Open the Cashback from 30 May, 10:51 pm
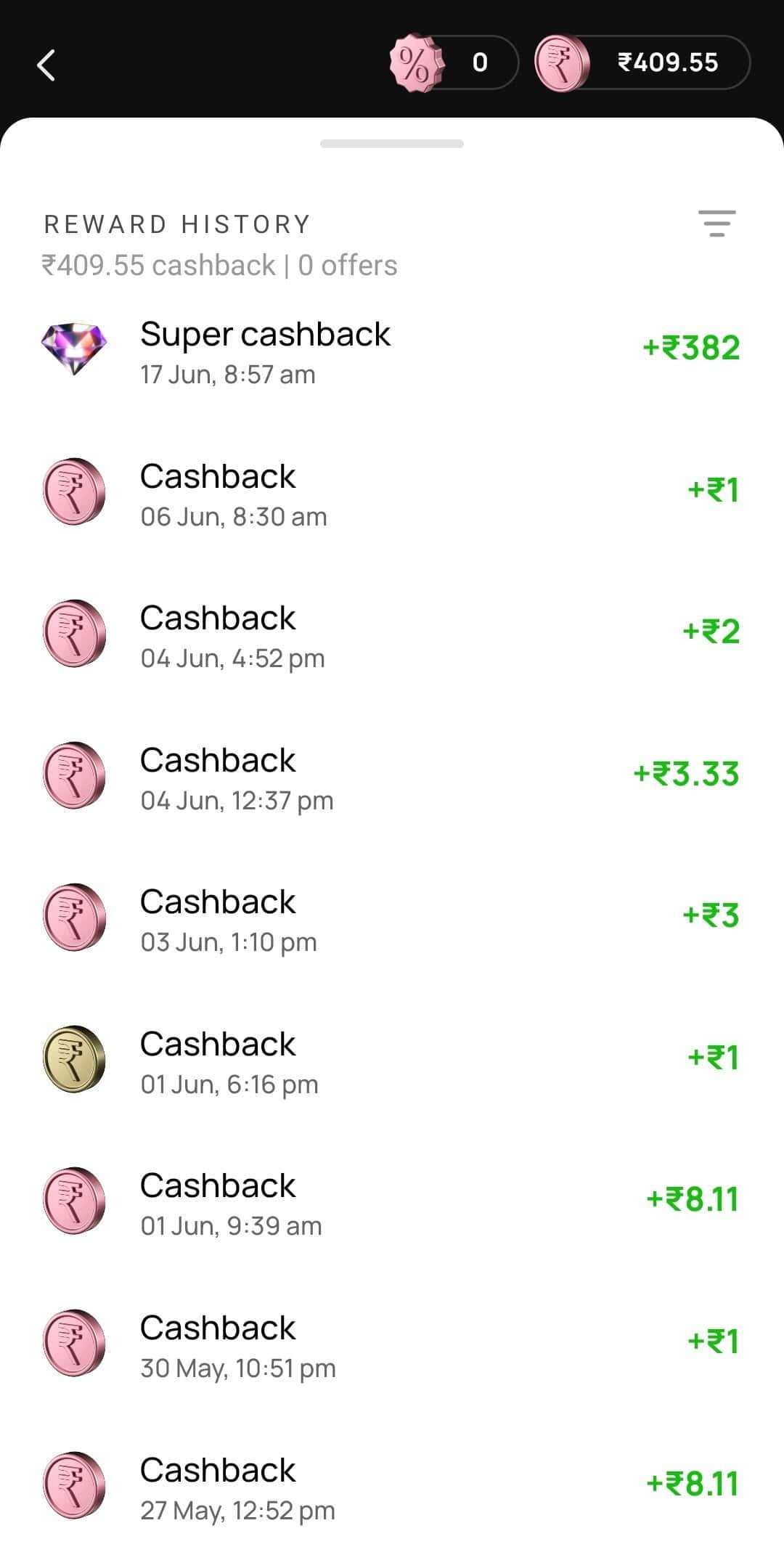 pos(392,1344)
